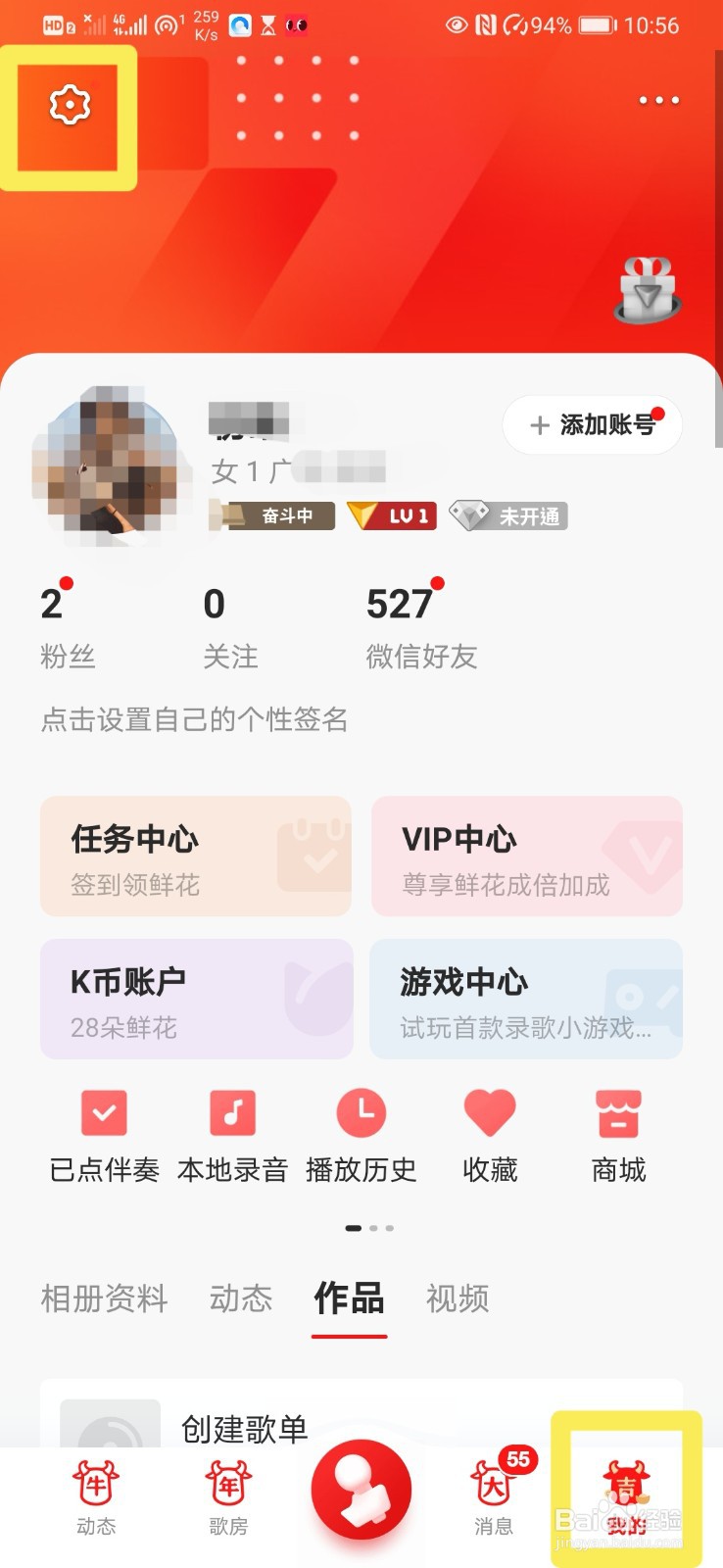Select the 视频 videos tab
This screenshot has width=723, height=1568.
point(456,1298)
